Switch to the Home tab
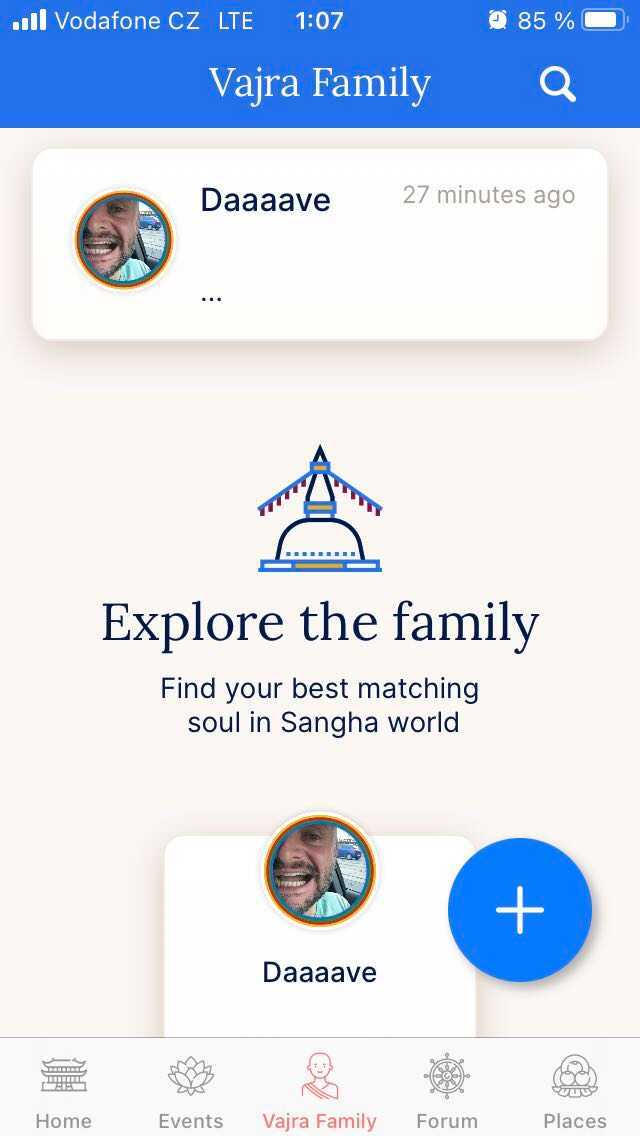The width and height of the screenshot is (640, 1136). click(63, 1090)
